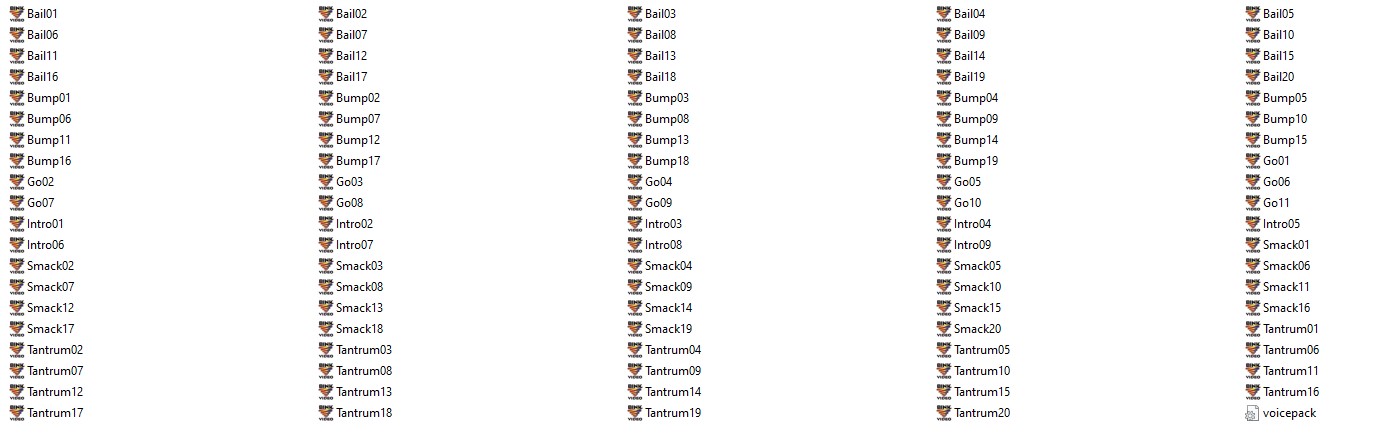This screenshot has width=1399, height=444.
Task: Select the Tantrum17 file
Action: tap(55, 413)
